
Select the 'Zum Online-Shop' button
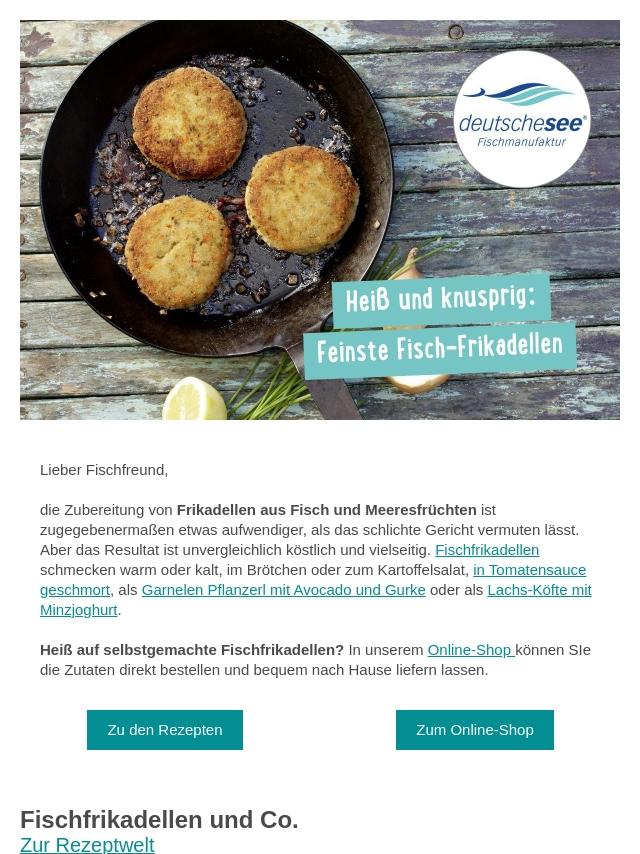pos(474,729)
